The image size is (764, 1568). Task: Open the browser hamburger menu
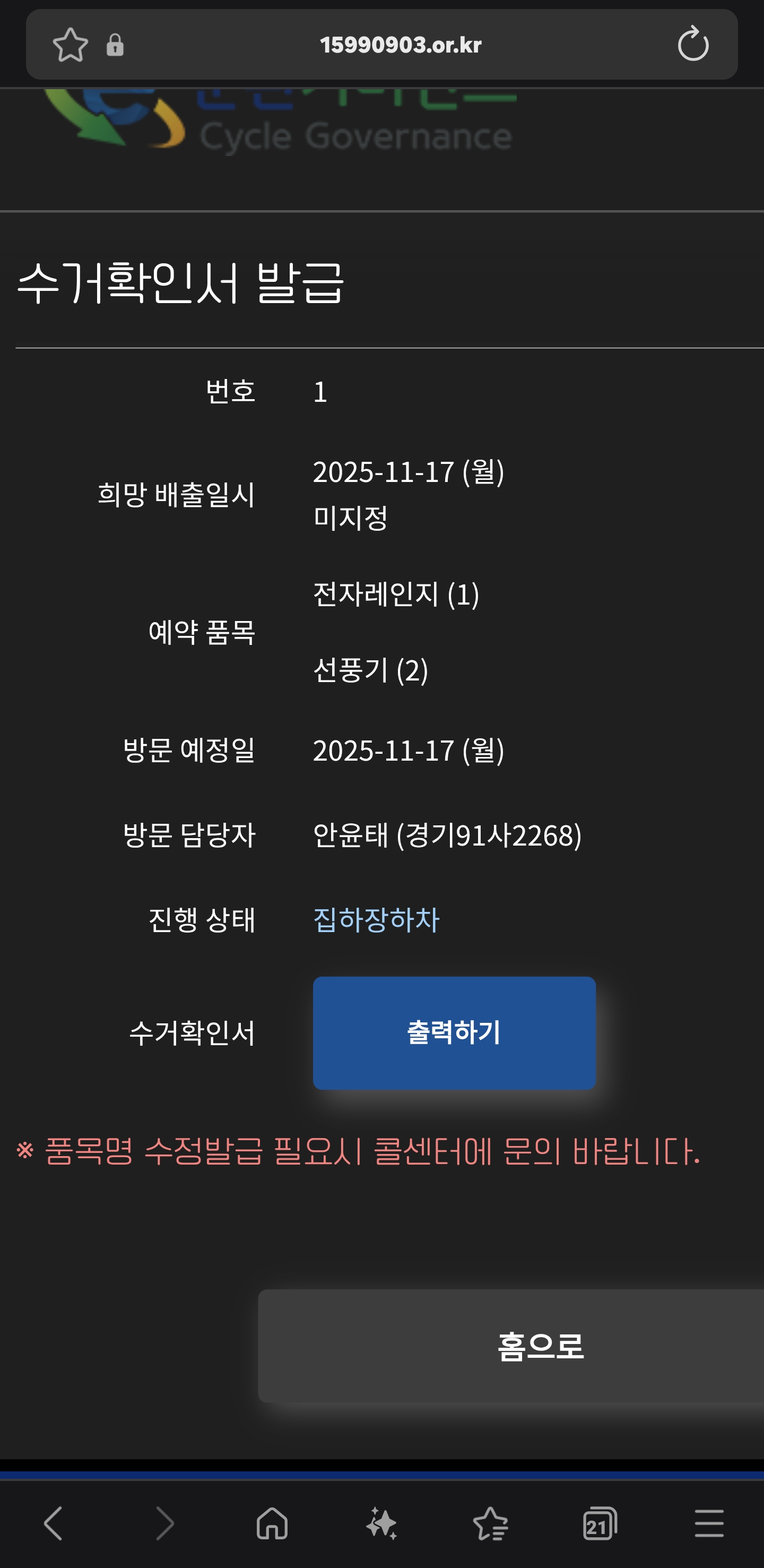[709, 1523]
